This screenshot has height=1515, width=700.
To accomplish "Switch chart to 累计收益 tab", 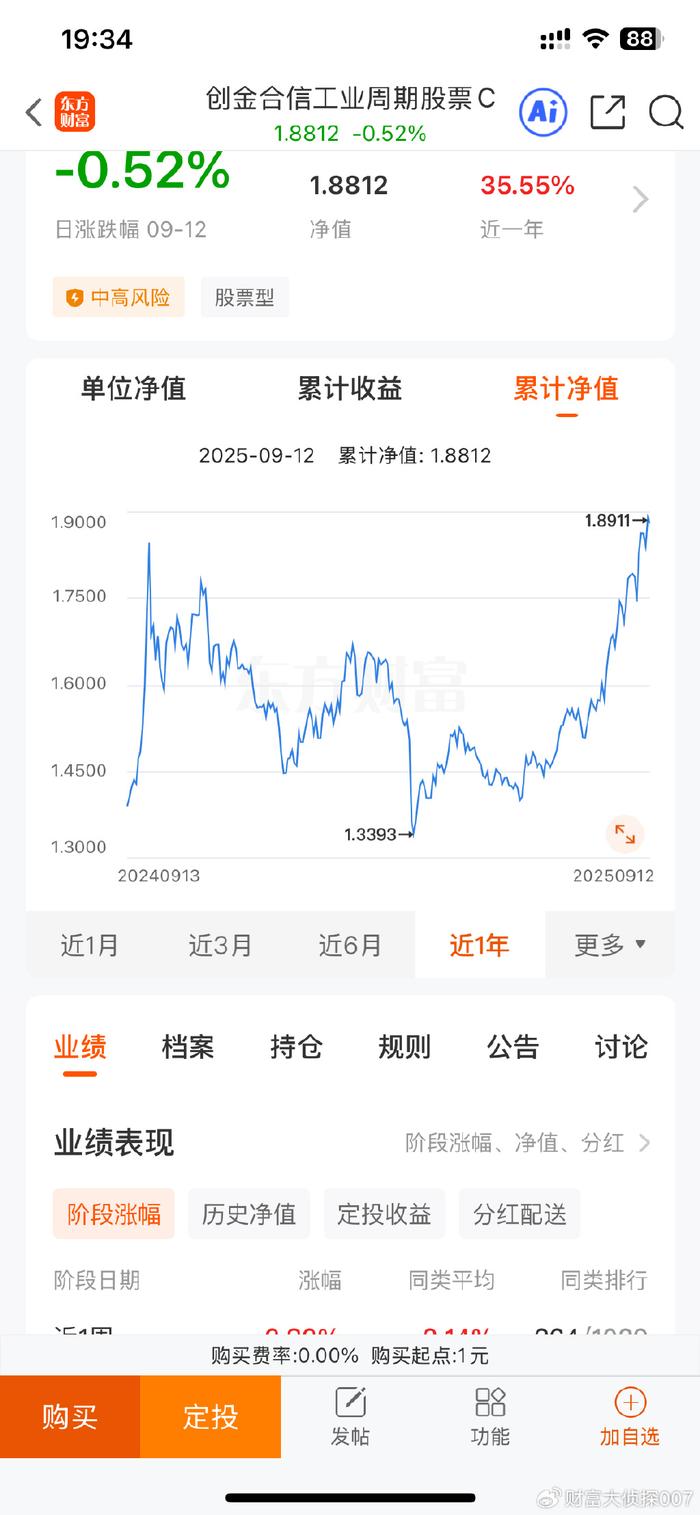I will [350, 388].
